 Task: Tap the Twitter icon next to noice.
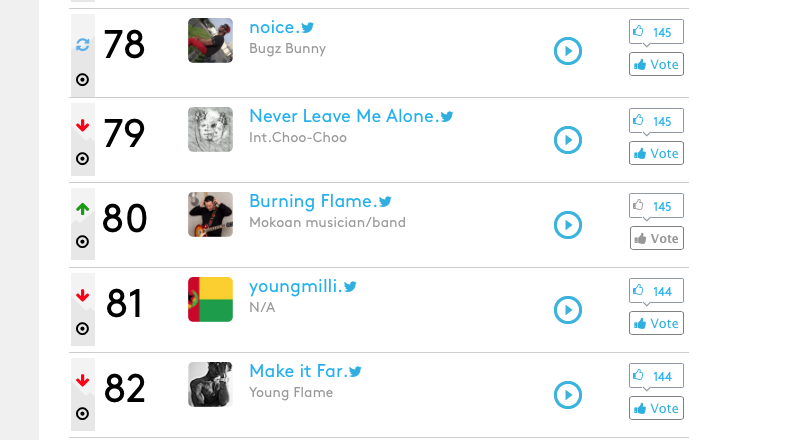(308, 28)
